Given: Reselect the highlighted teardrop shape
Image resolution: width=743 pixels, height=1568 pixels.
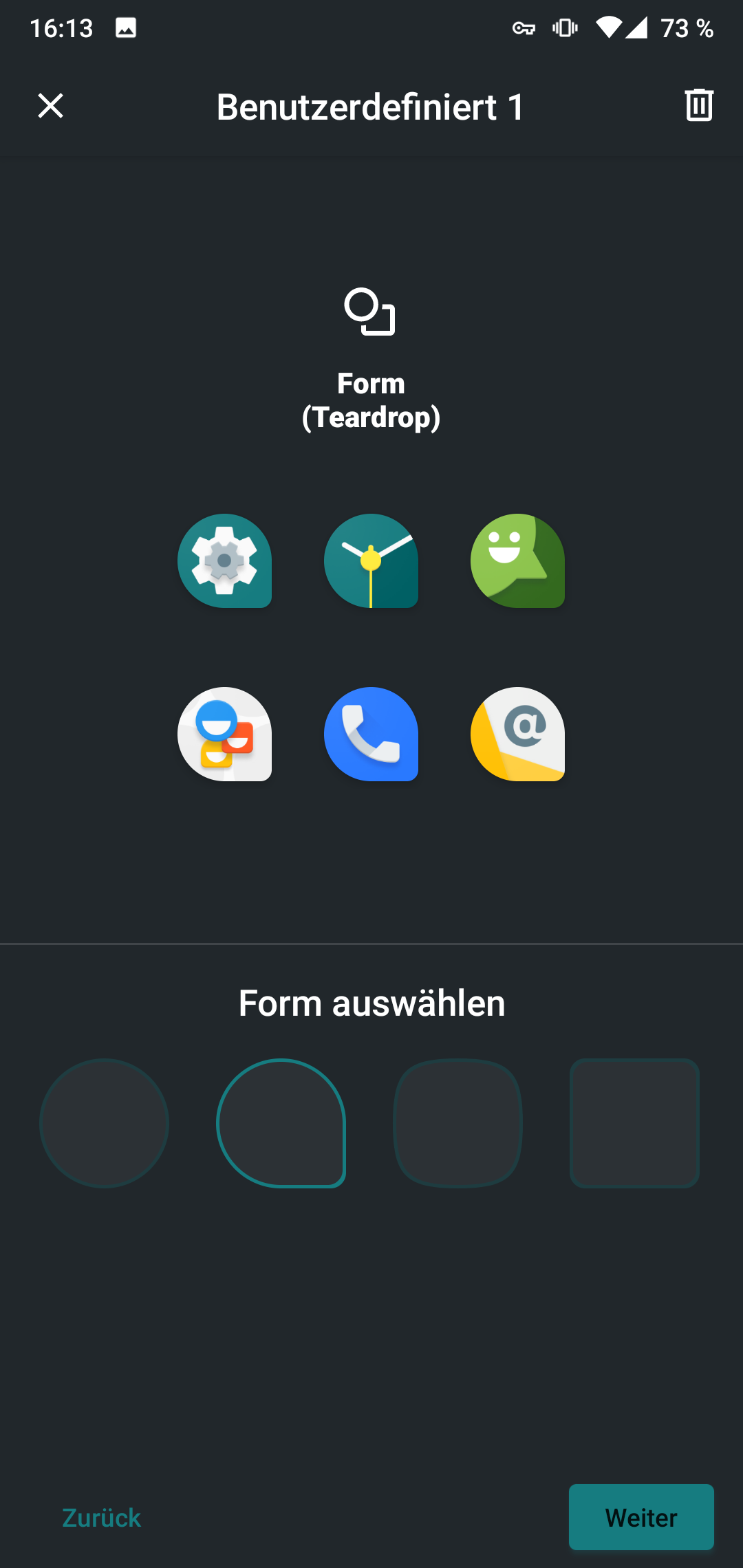Looking at the screenshot, I should click(x=281, y=1124).
